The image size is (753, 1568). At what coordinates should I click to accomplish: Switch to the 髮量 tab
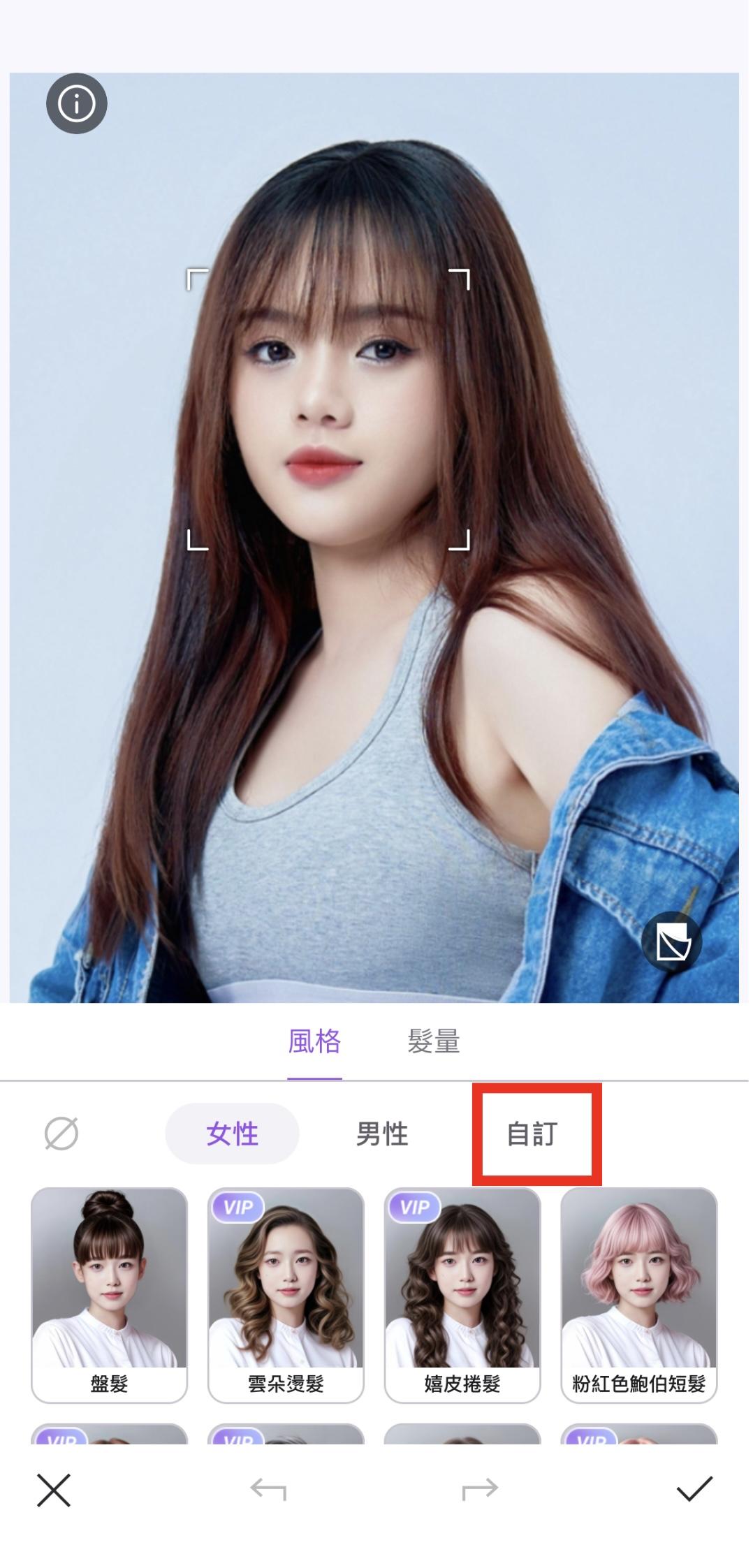click(x=433, y=1041)
